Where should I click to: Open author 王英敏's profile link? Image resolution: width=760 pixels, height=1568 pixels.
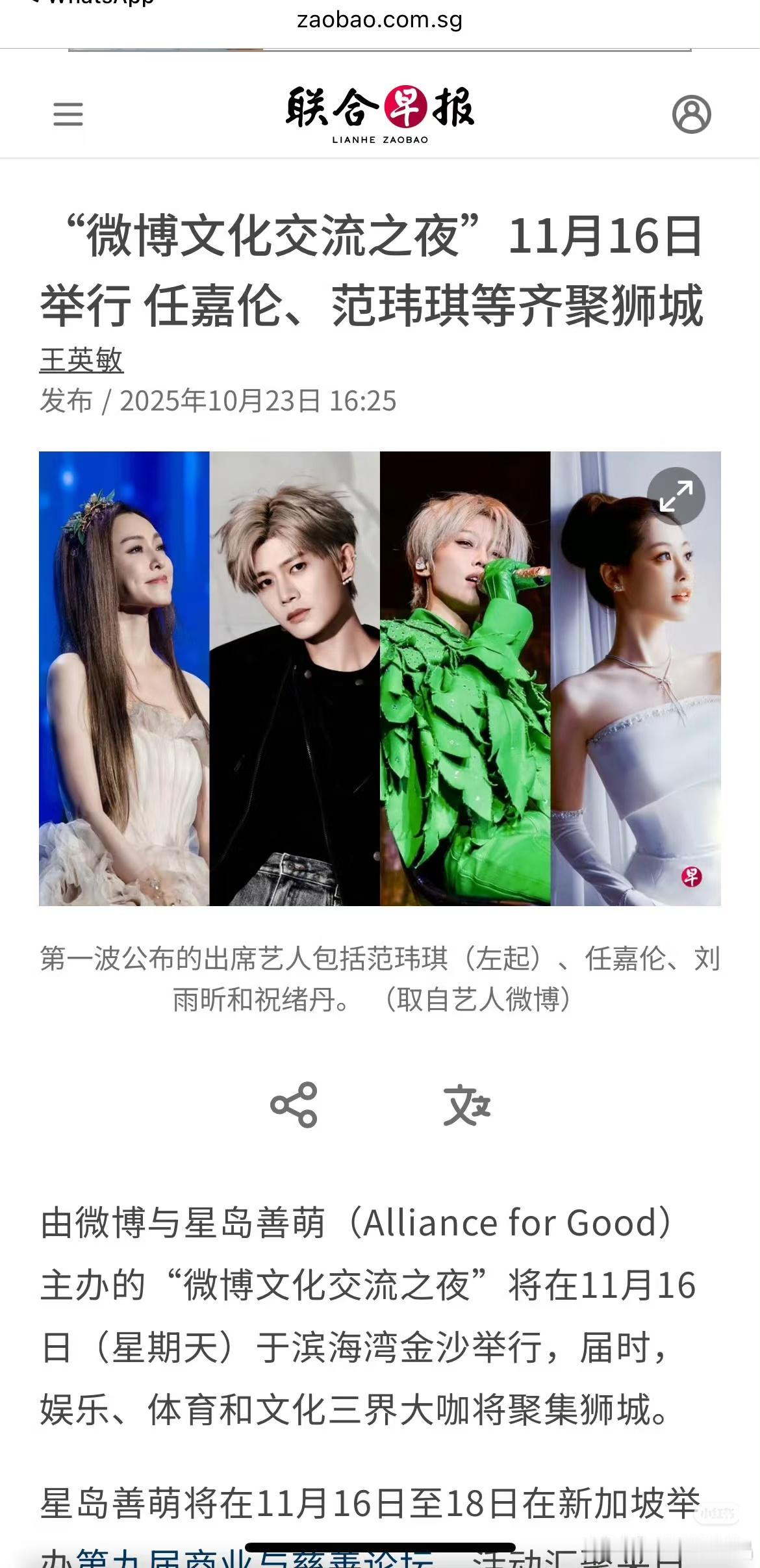pyautogui.click(x=82, y=362)
